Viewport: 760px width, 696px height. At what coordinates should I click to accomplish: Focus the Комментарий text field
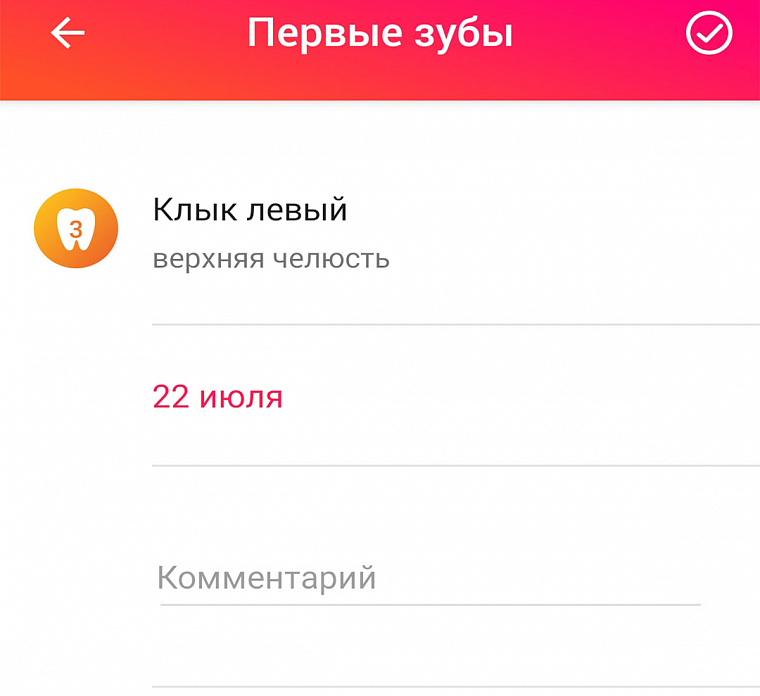tap(430, 578)
